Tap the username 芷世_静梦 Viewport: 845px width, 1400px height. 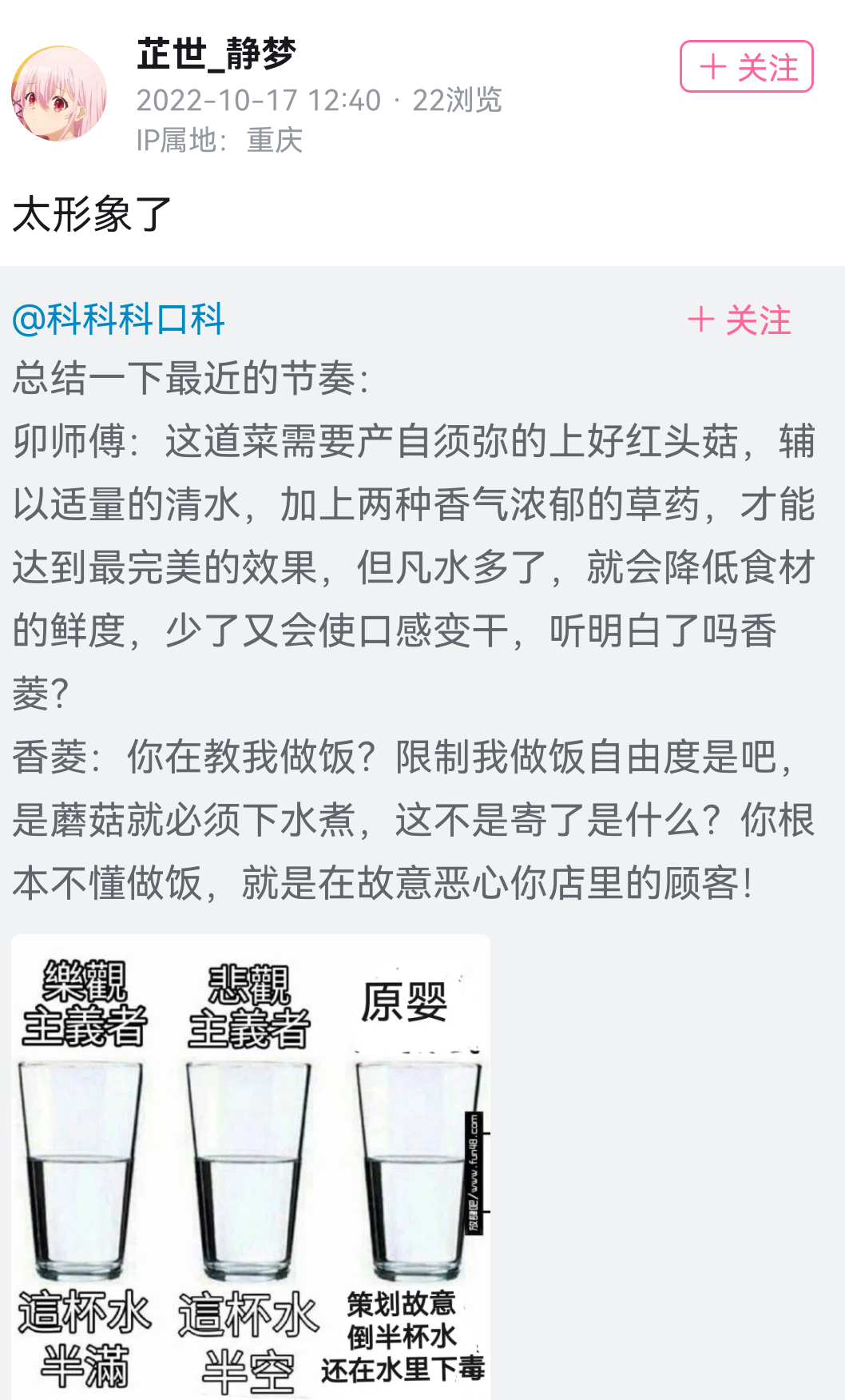click(x=216, y=54)
